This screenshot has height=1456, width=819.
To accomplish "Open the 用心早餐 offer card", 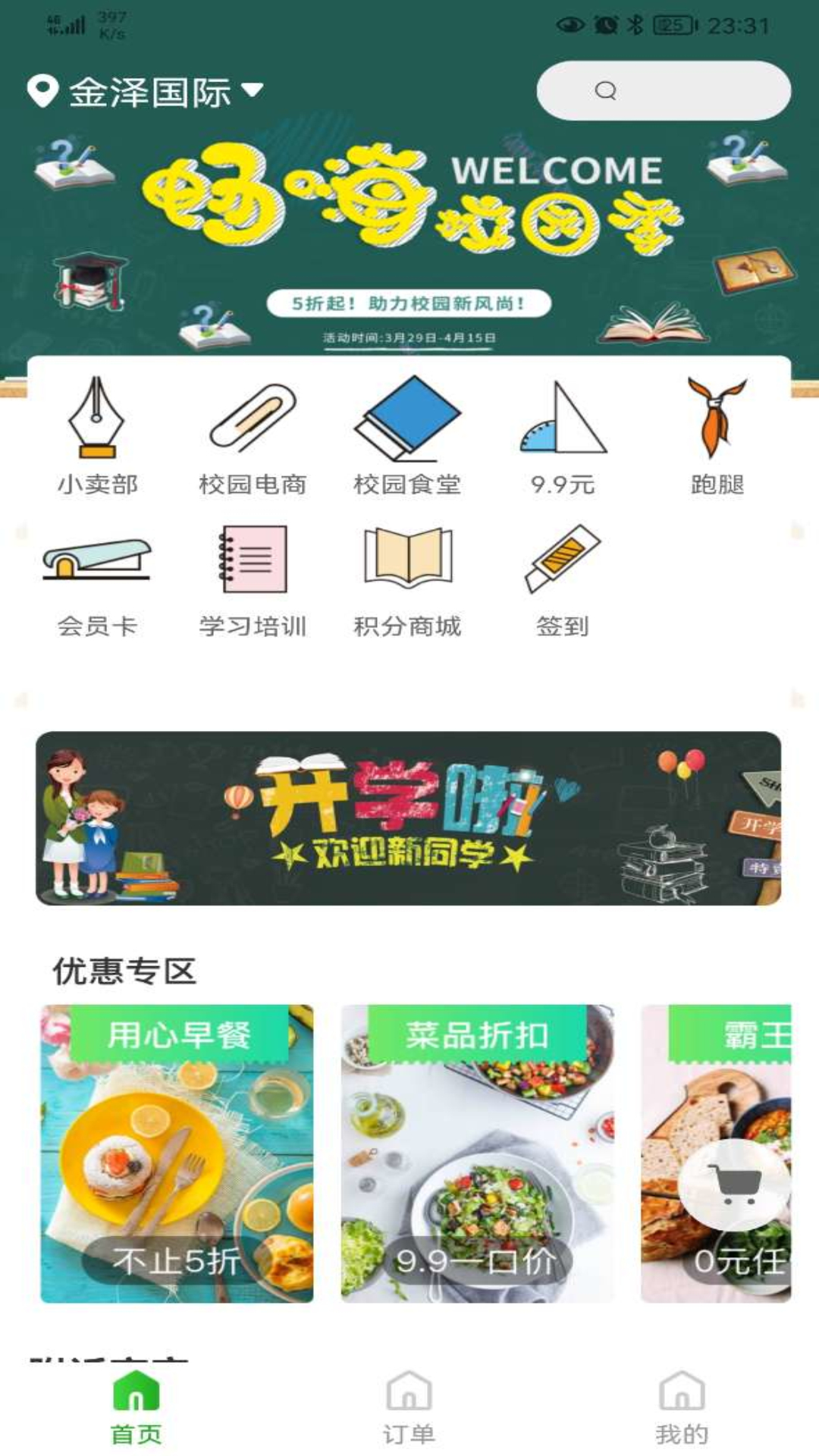I will [x=177, y=1153].
